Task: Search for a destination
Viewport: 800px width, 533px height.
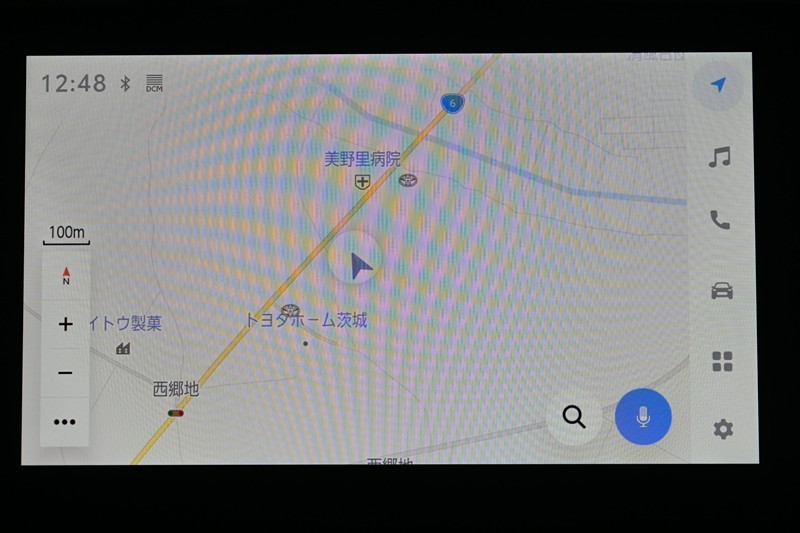Action: [574, 417]
